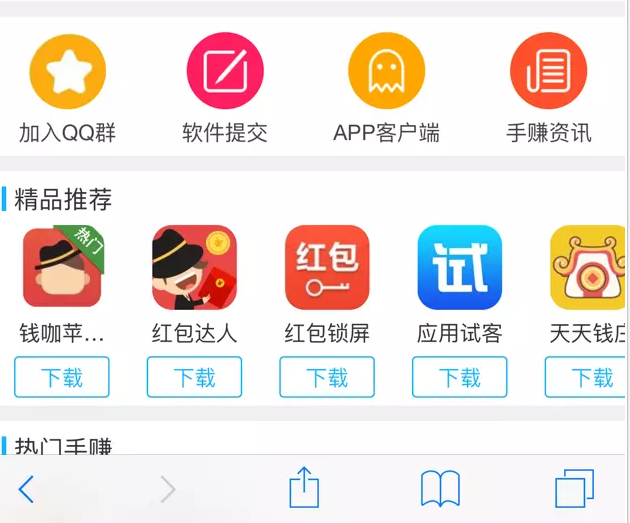
Task: Go back in the browser
Action: (27, 489)
